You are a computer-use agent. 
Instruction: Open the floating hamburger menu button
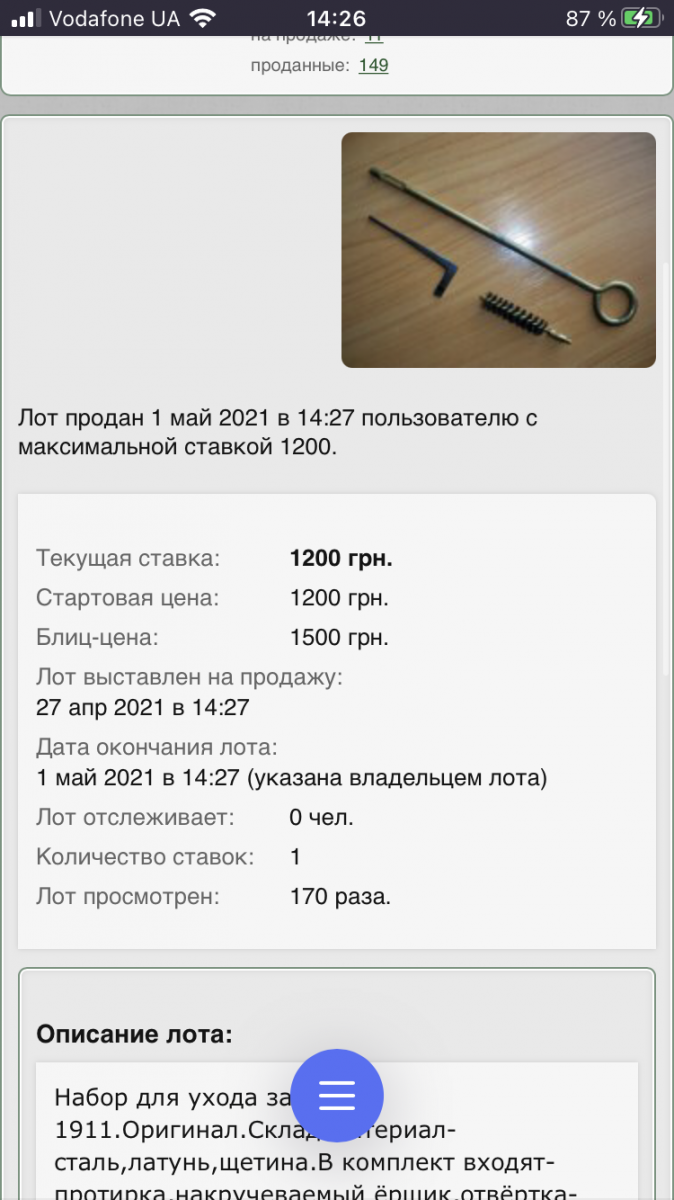coord(337,1096)
